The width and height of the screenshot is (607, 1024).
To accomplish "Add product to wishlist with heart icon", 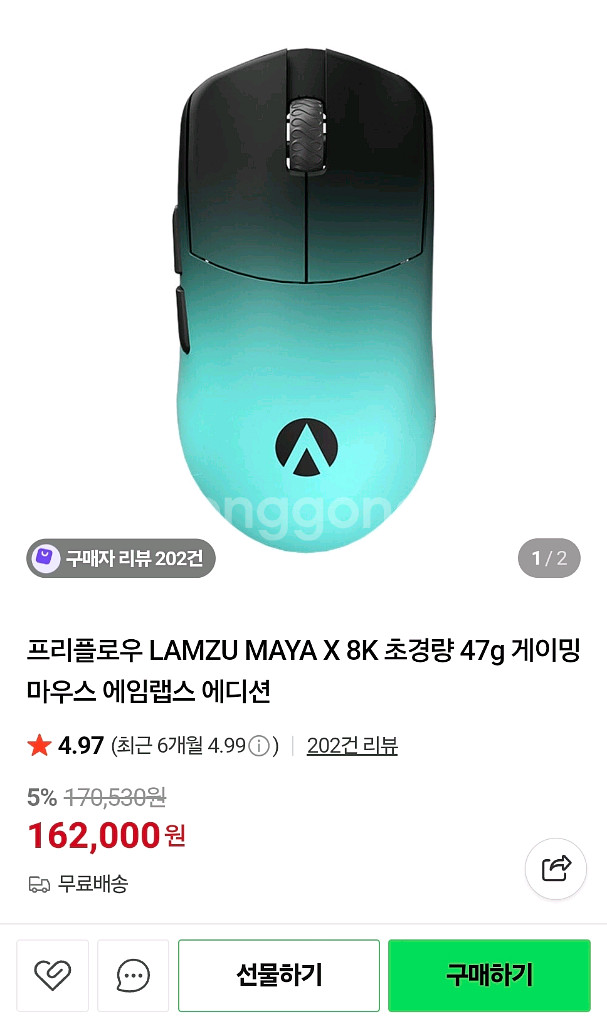I will (x=52, y=975).
